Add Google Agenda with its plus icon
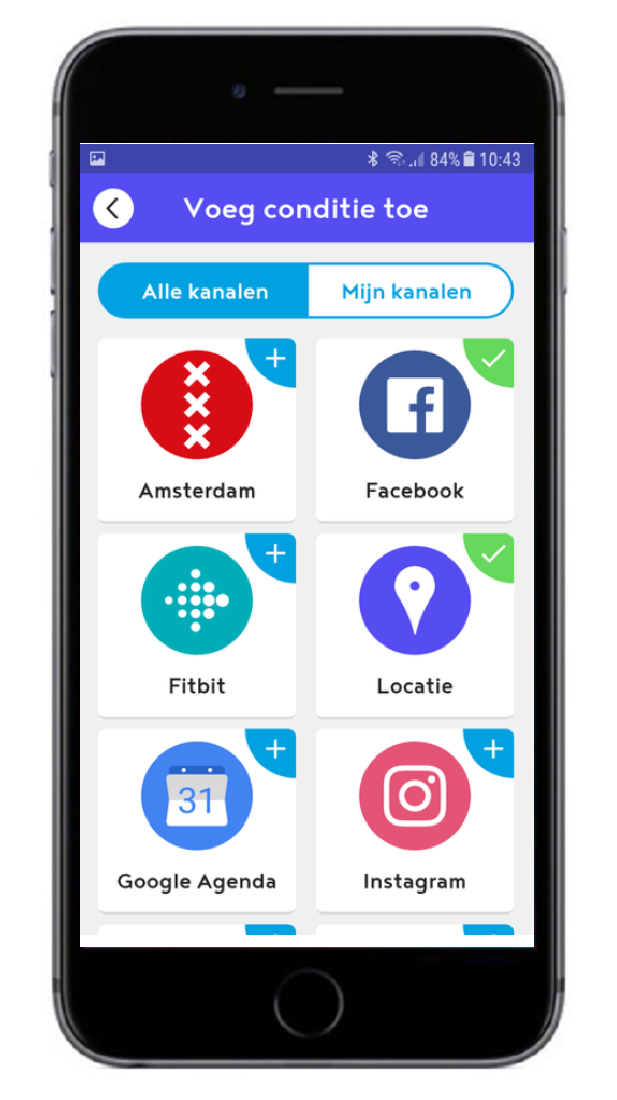This screenshot has height=1100, width=617. [276, 748]
